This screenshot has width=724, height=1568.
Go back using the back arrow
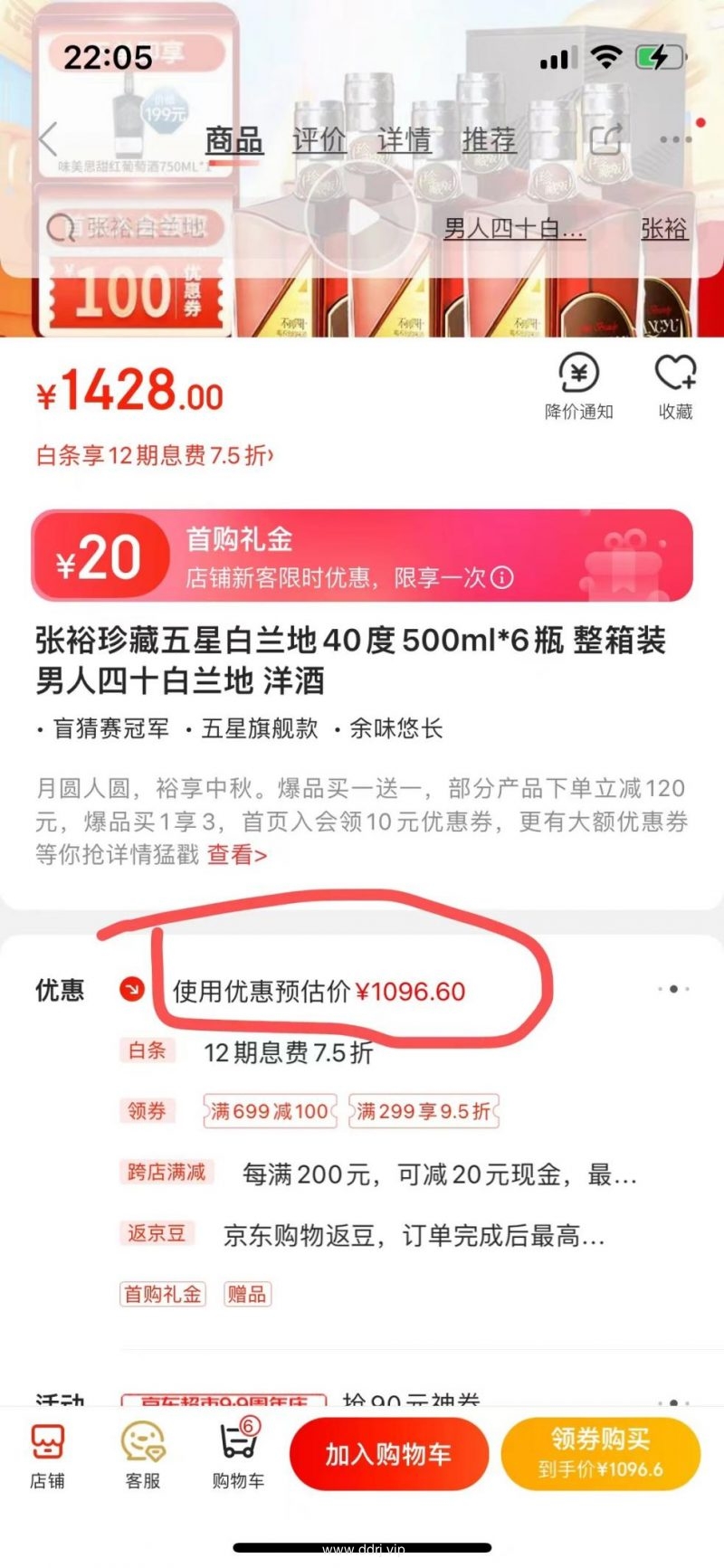tap(49, 140)
